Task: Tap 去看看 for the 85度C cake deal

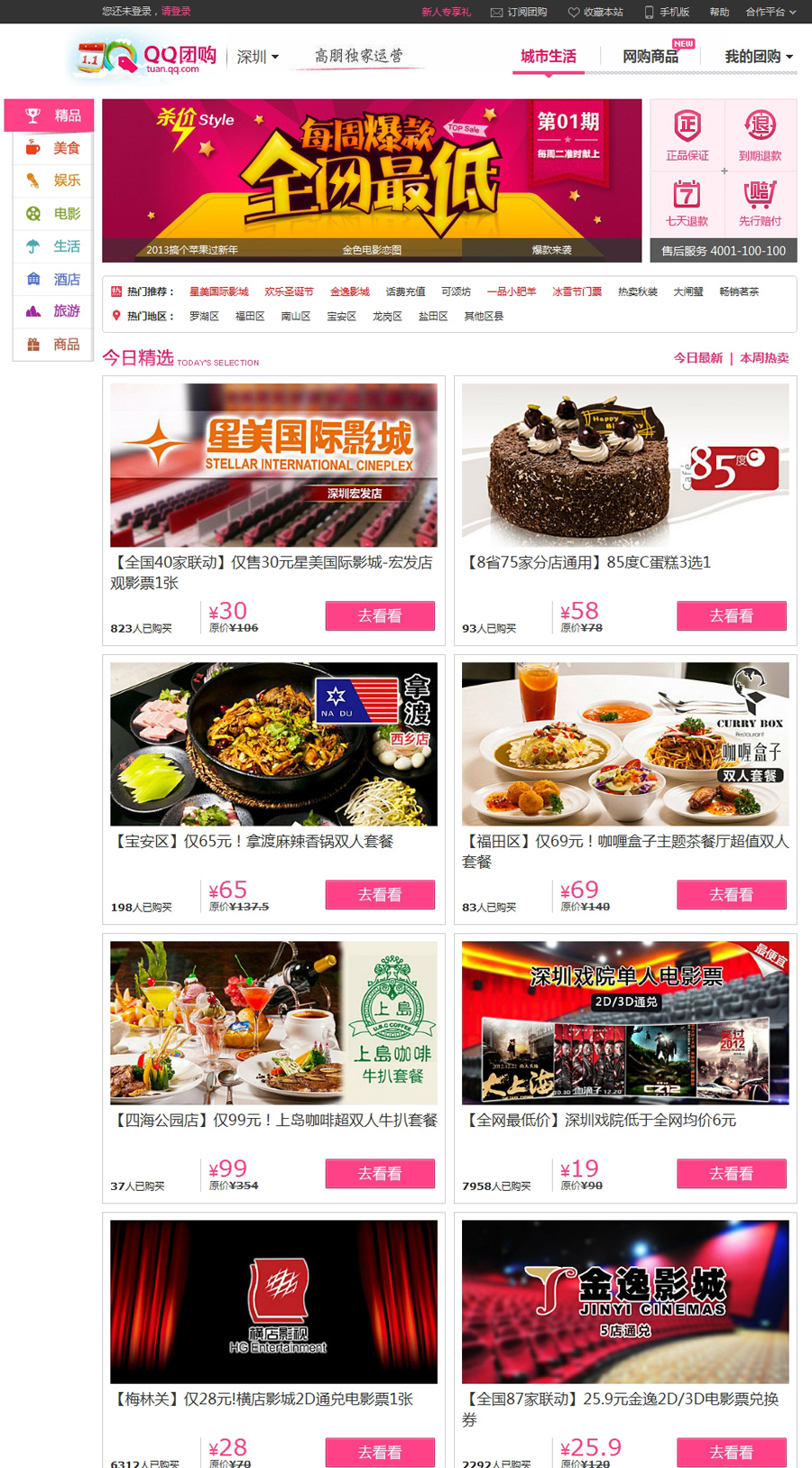Action: tap(731, 615)
